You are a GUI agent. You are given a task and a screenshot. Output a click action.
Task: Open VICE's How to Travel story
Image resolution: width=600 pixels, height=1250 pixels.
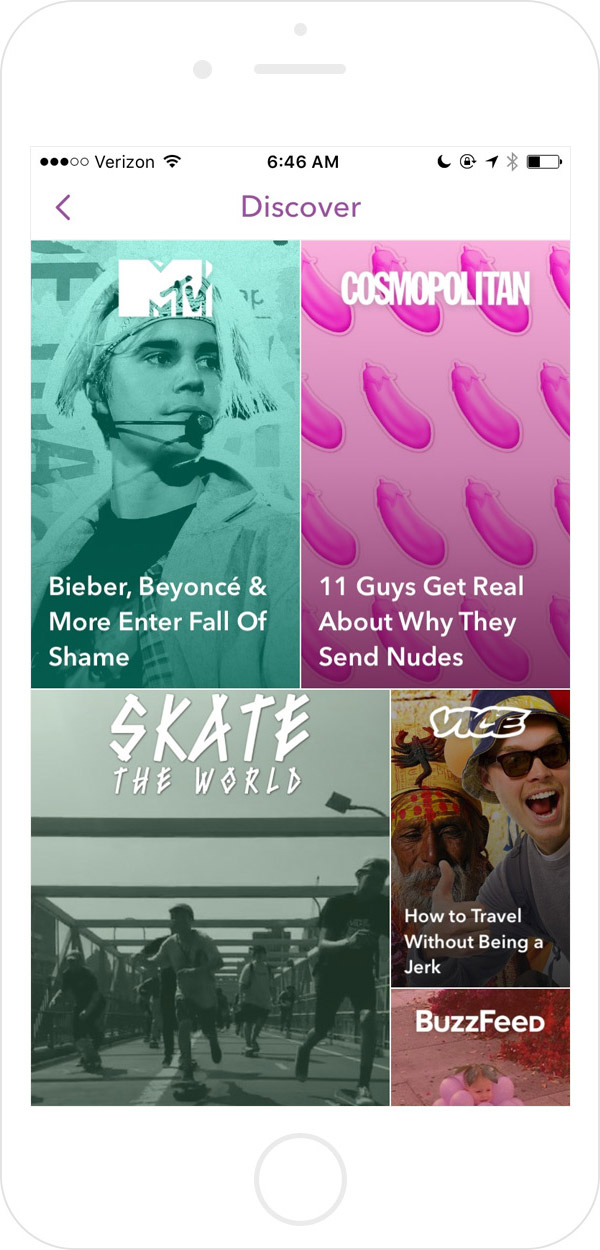(x=480, y=838)
